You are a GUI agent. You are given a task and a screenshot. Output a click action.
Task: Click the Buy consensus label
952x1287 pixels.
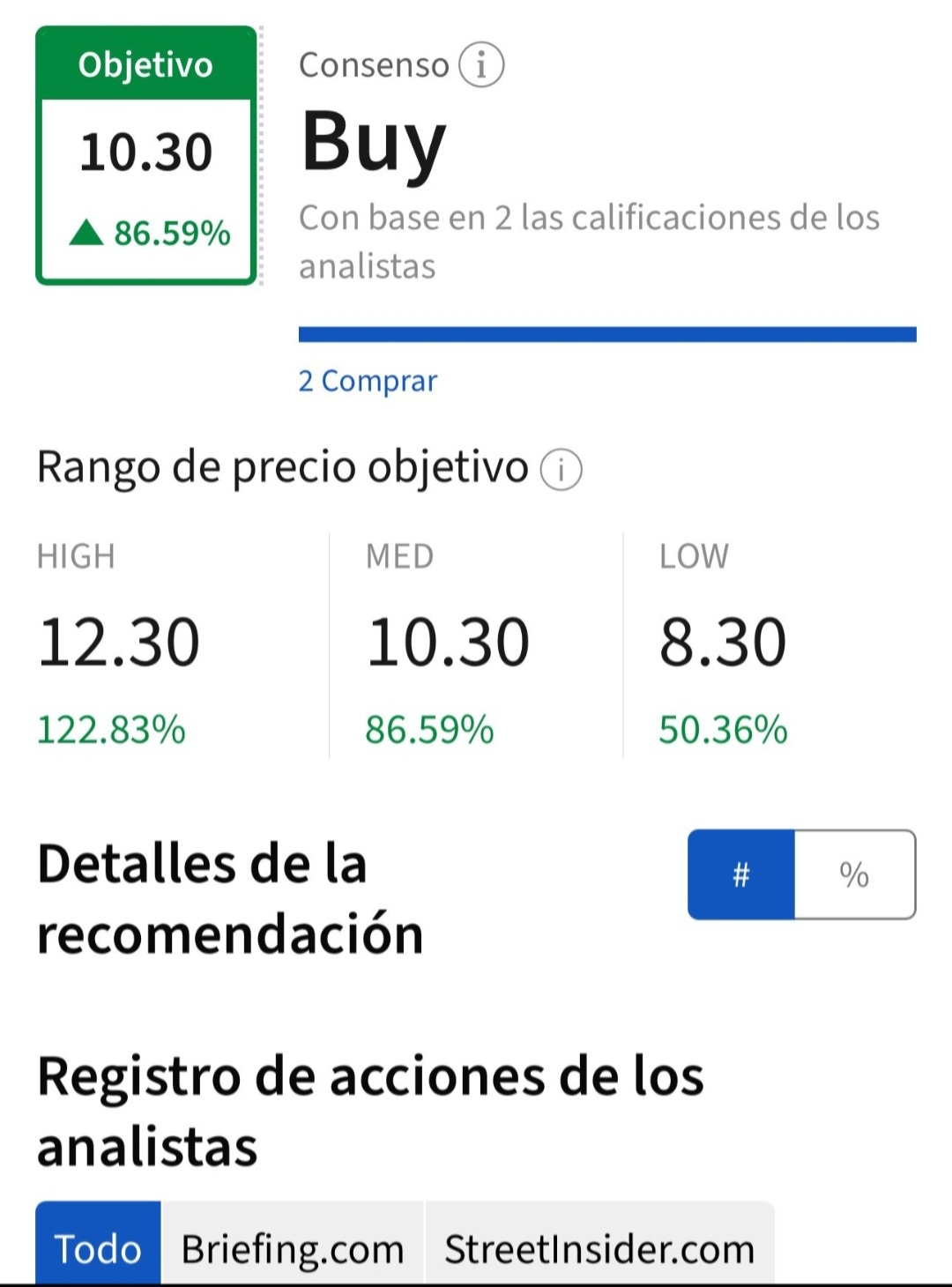click(374, 141)
